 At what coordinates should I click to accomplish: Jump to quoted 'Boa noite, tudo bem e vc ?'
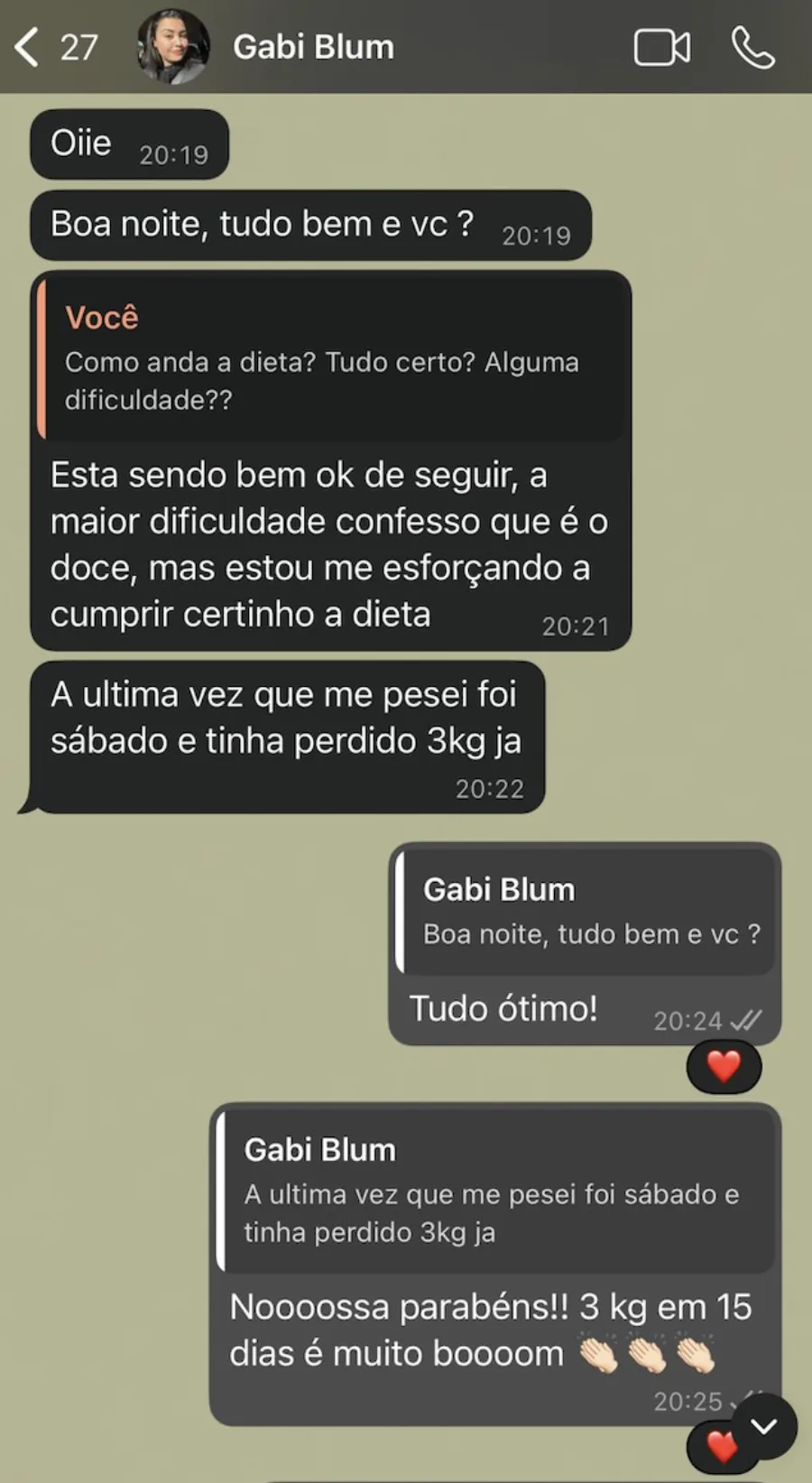tap(586, 912)
